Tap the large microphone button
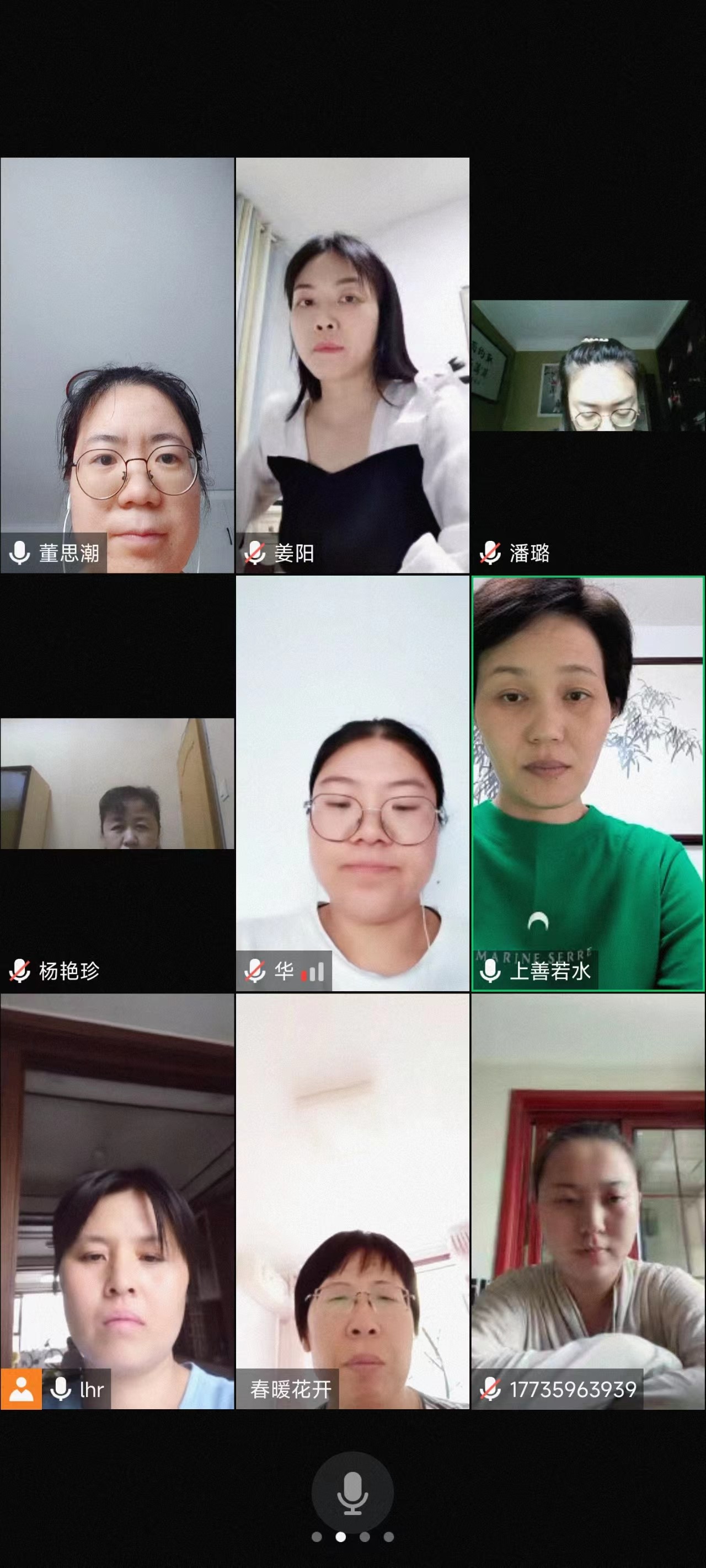The height and width of the screenshot is (1568, 706). pyautogui.click(x=352, y=1492)
